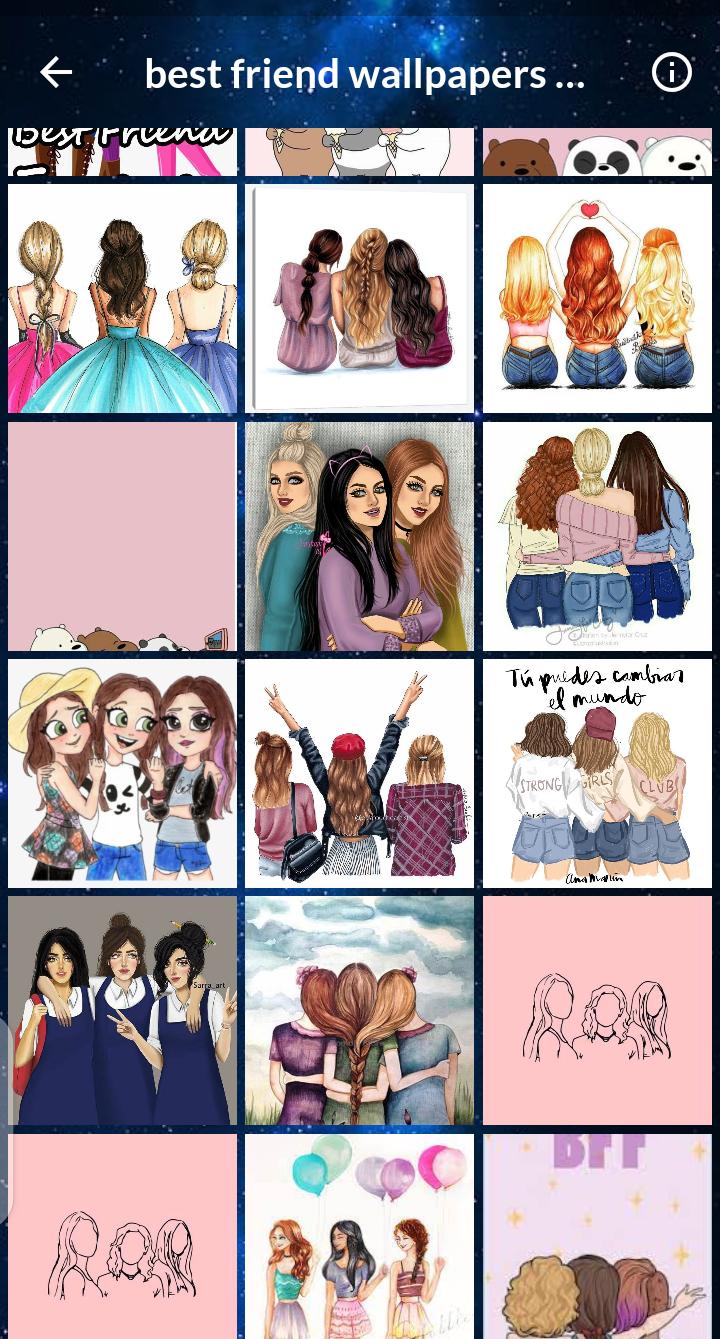
Task: View the 'Tú puedes cambiar el mundo' wallpaper
Action: [597, 773]
